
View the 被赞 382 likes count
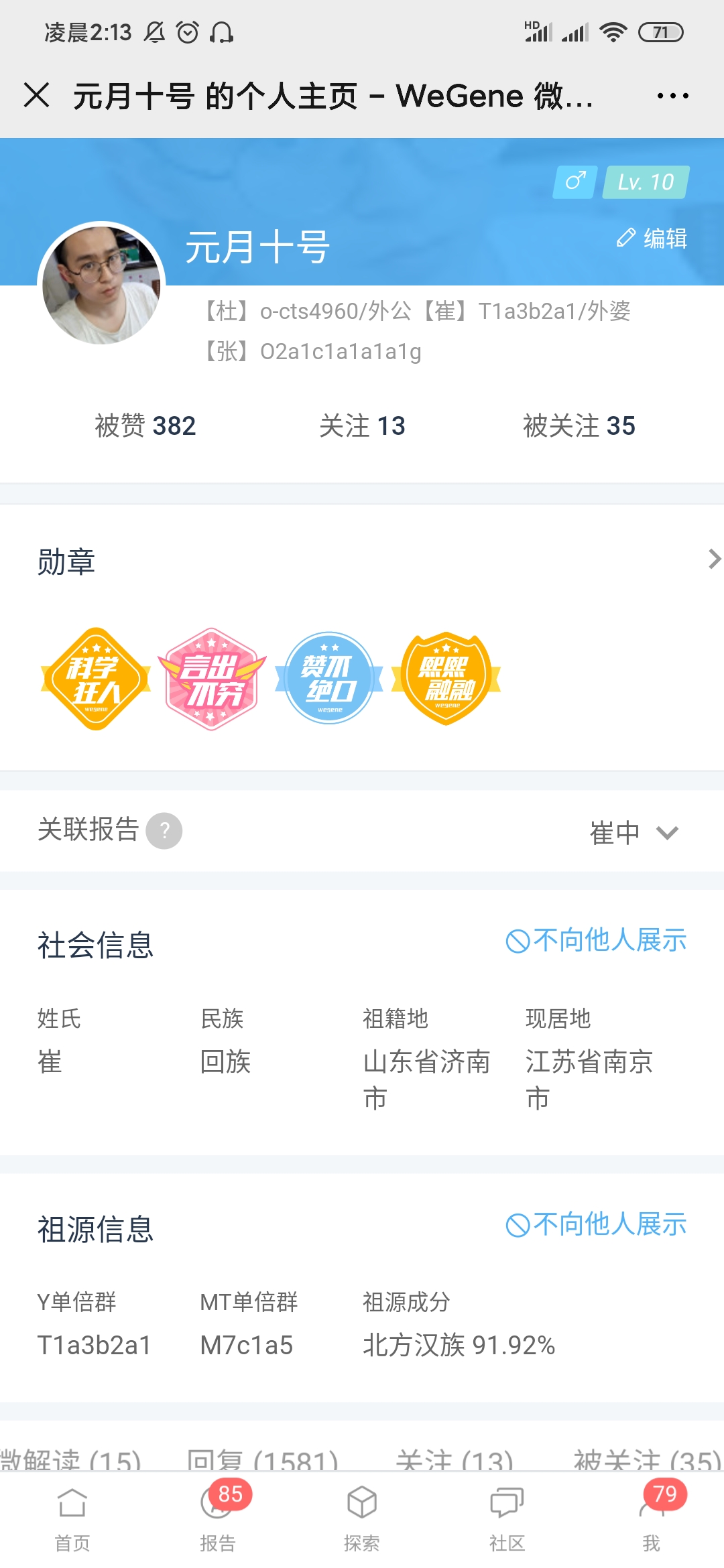click(x=145, y=426)
